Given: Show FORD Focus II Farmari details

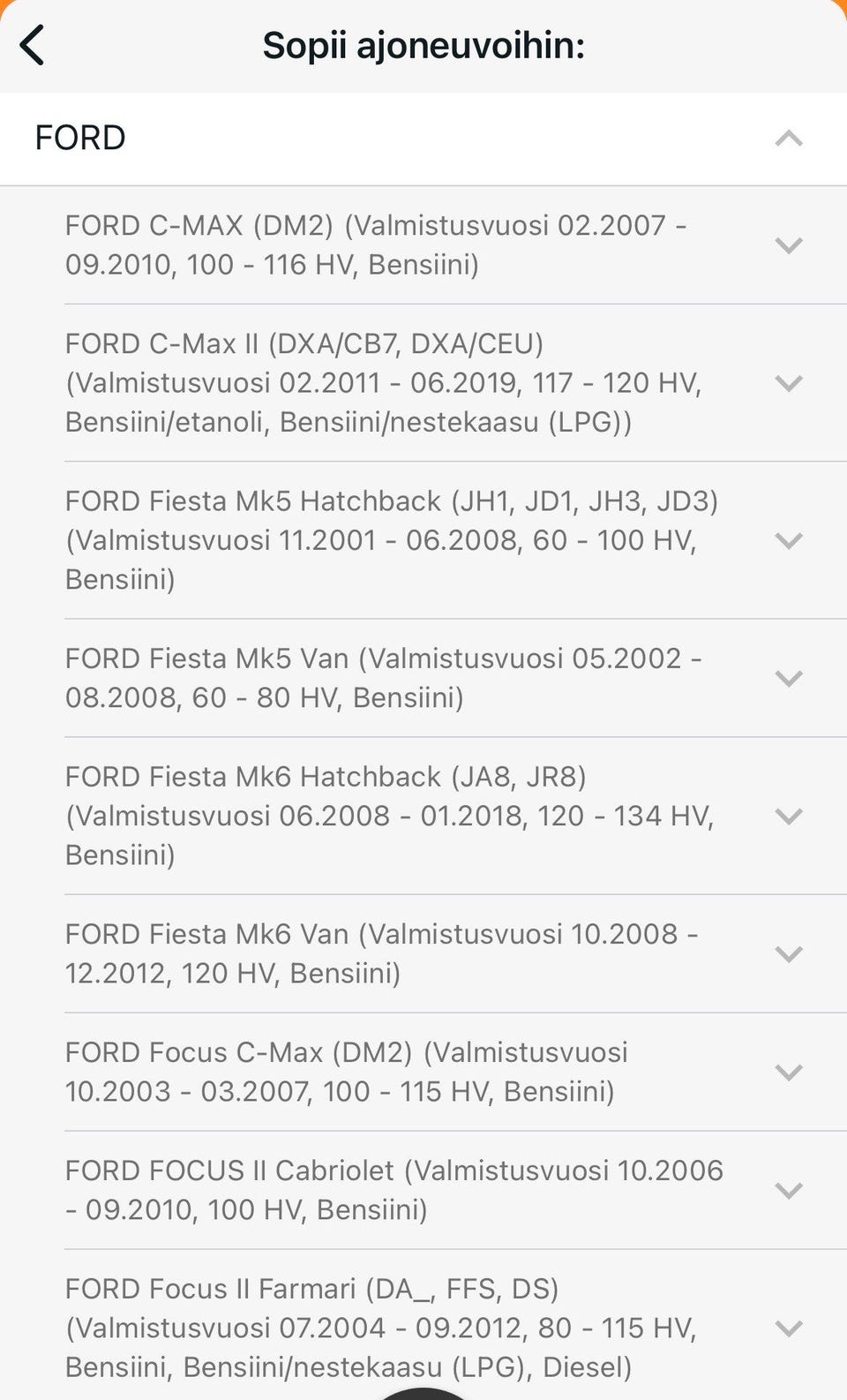Looking at the screenshot, I should (788, 1328).
